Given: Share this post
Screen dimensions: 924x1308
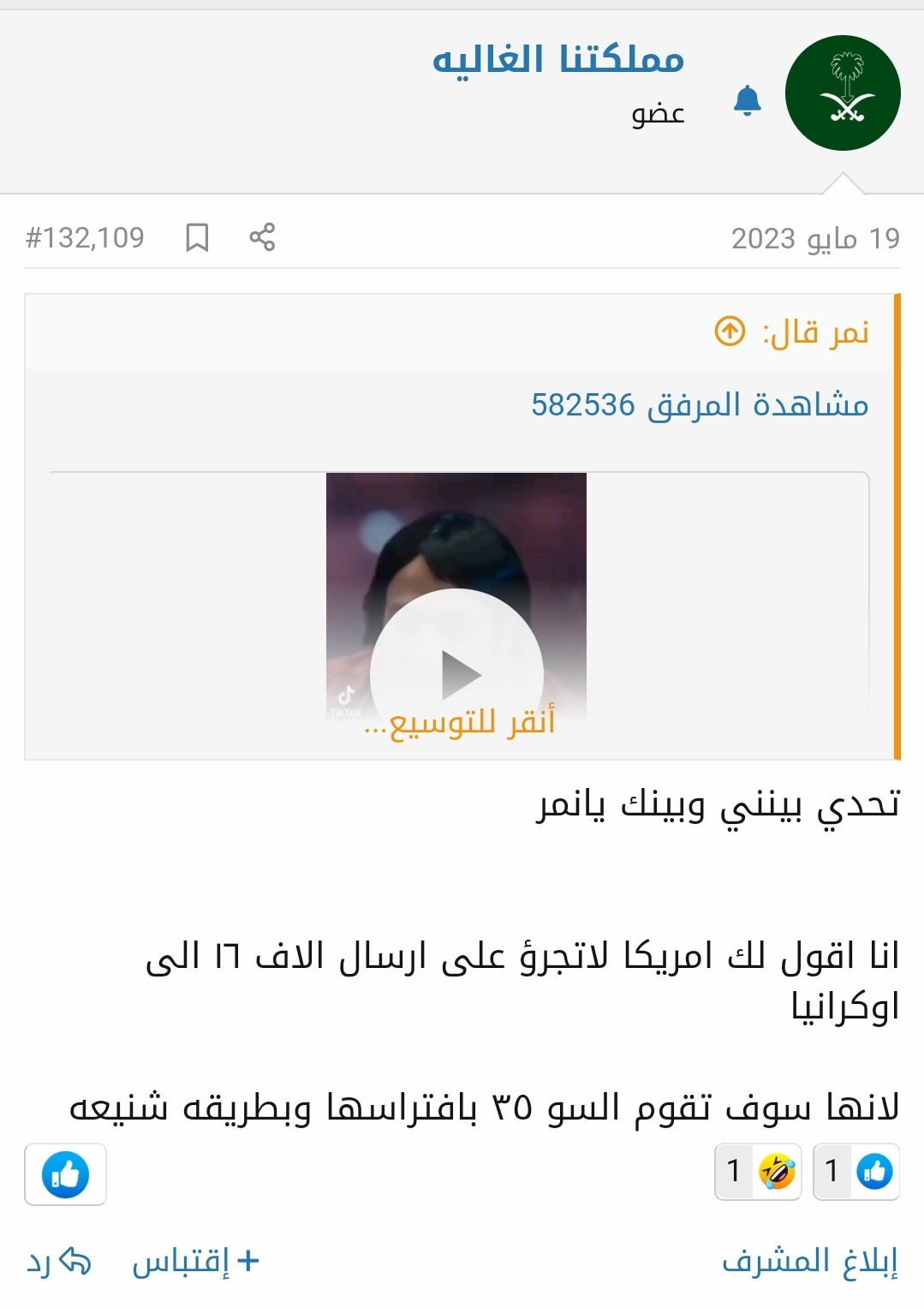Looking at the screenshot, I should (262, 237).
